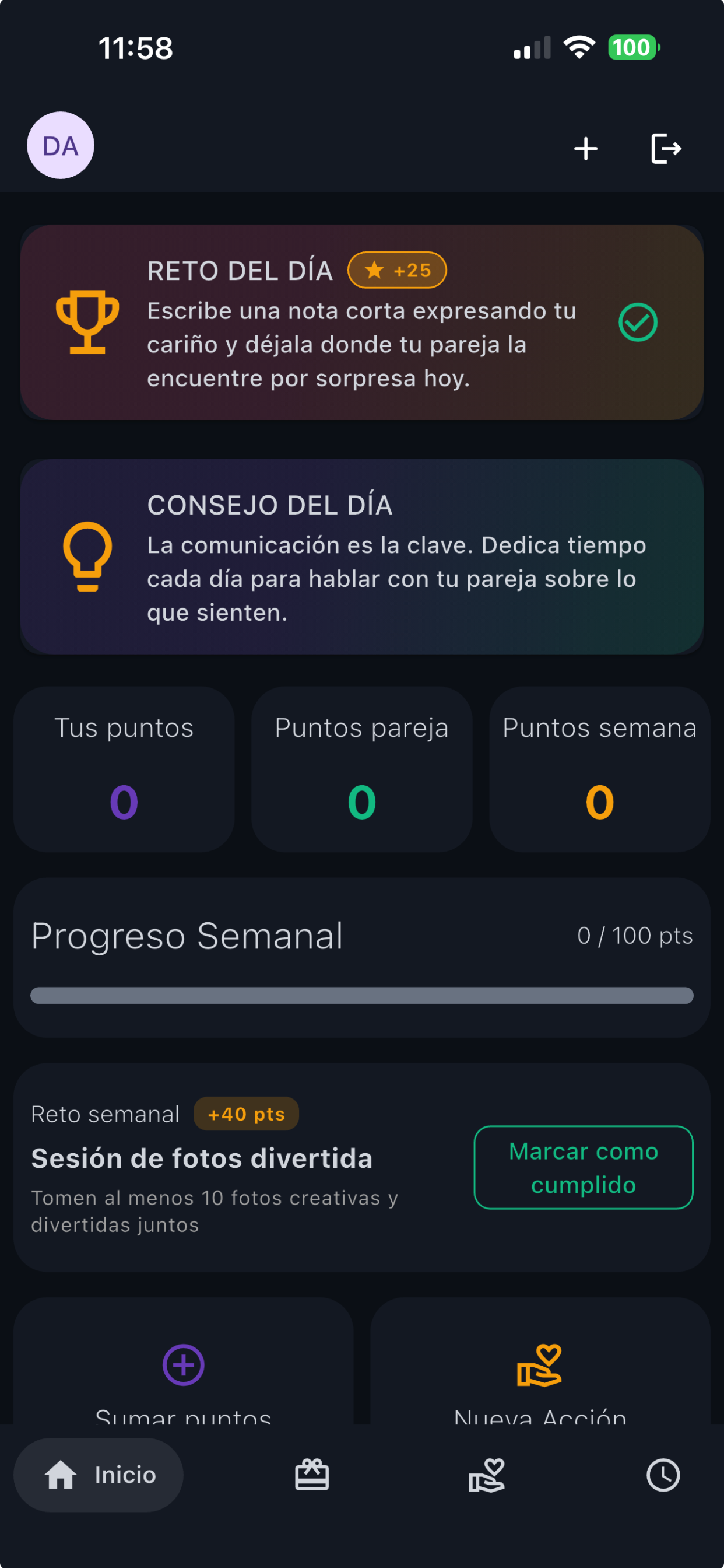Tap the +25 star reward badge
724x1568 pixels.
click(x=396, y=269)
